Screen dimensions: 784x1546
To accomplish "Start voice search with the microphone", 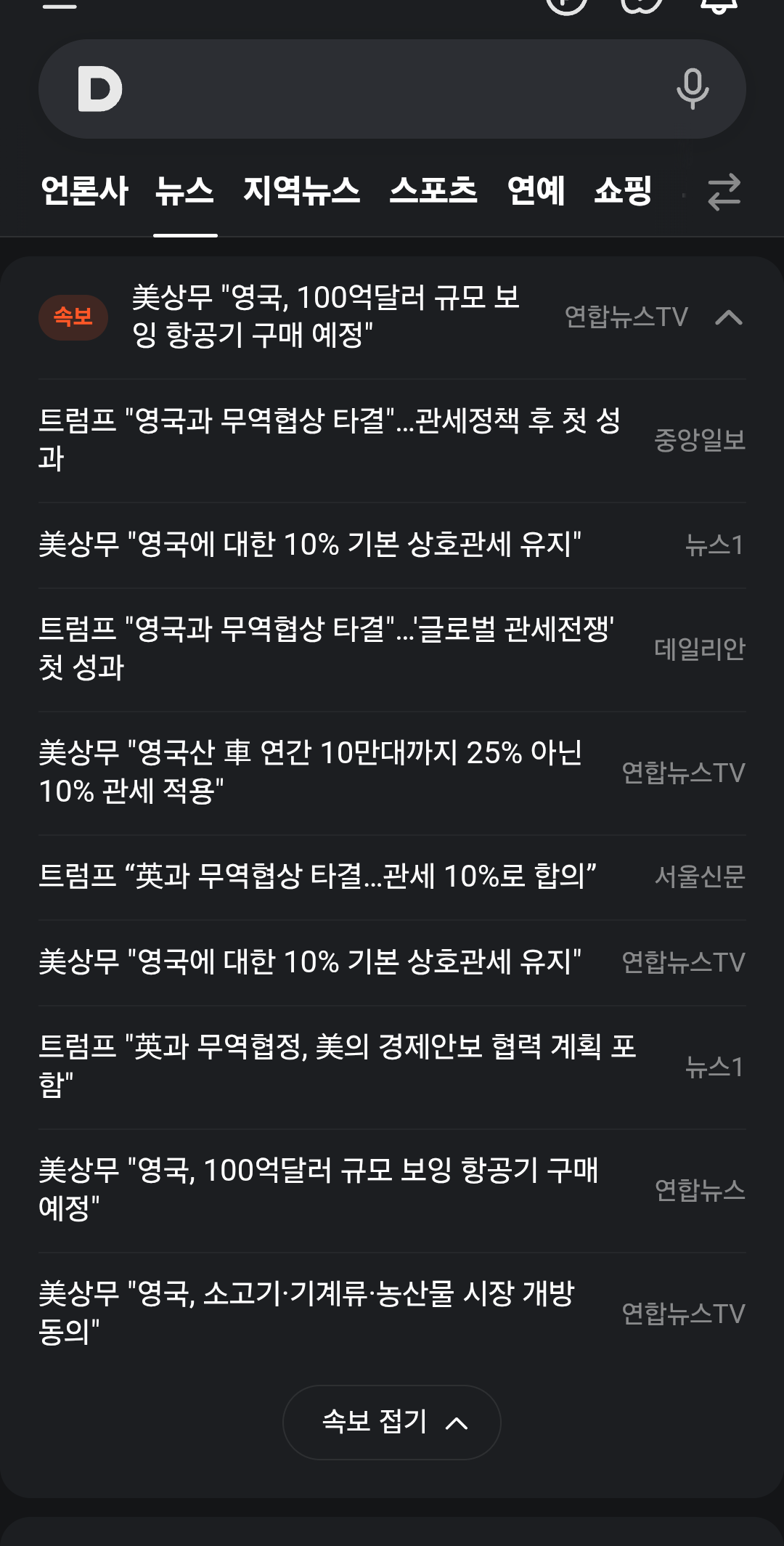I will click(x=693, y=89).
